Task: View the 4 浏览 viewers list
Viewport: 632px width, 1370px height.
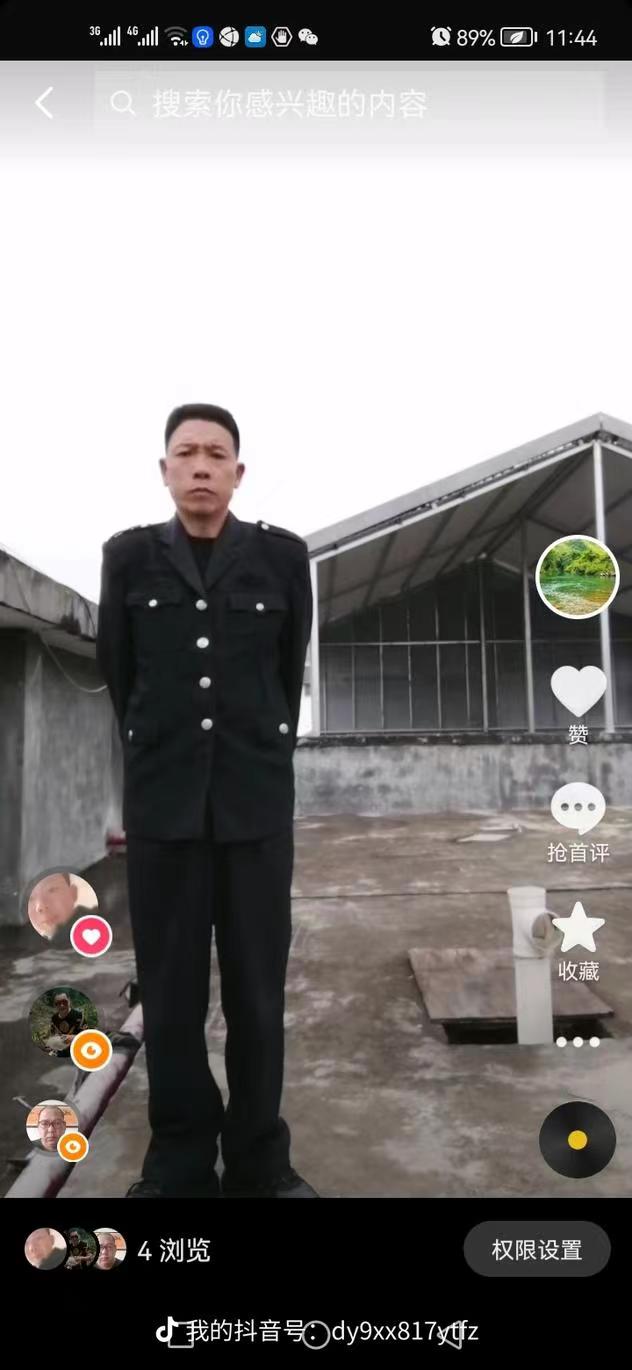Action: point(173,1250)
